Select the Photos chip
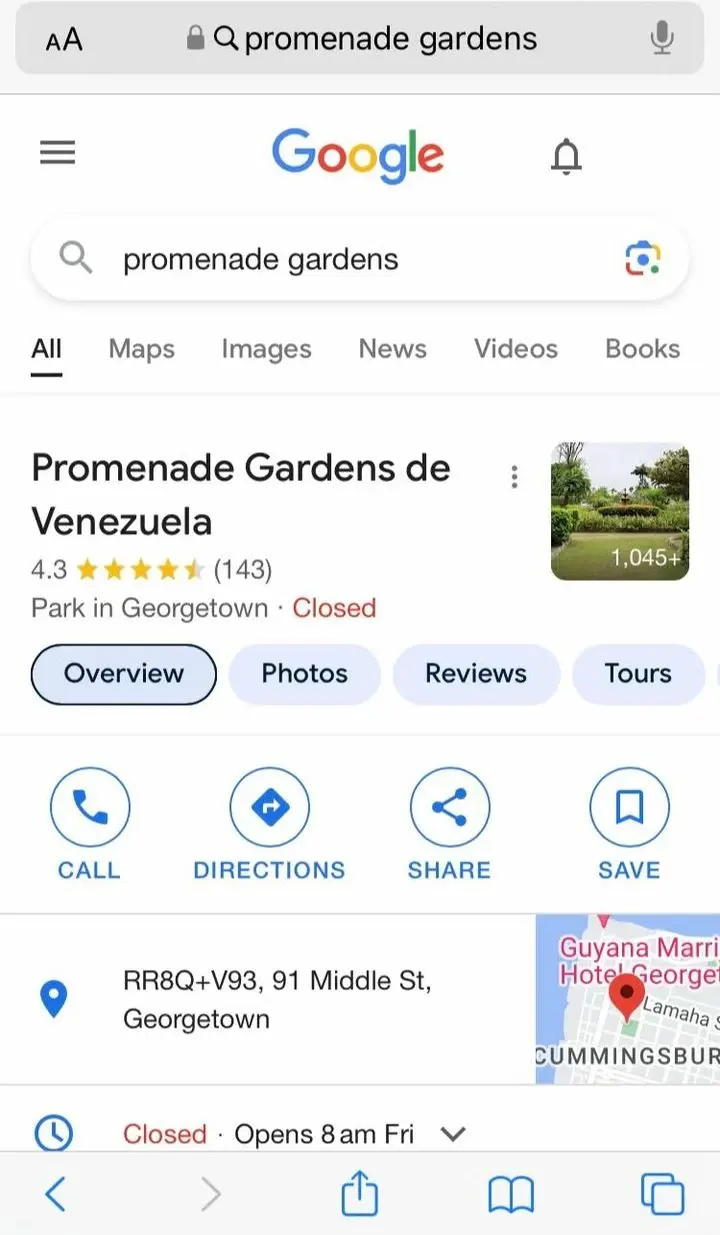Screen dimensions: 720x1235 point(304,674)
